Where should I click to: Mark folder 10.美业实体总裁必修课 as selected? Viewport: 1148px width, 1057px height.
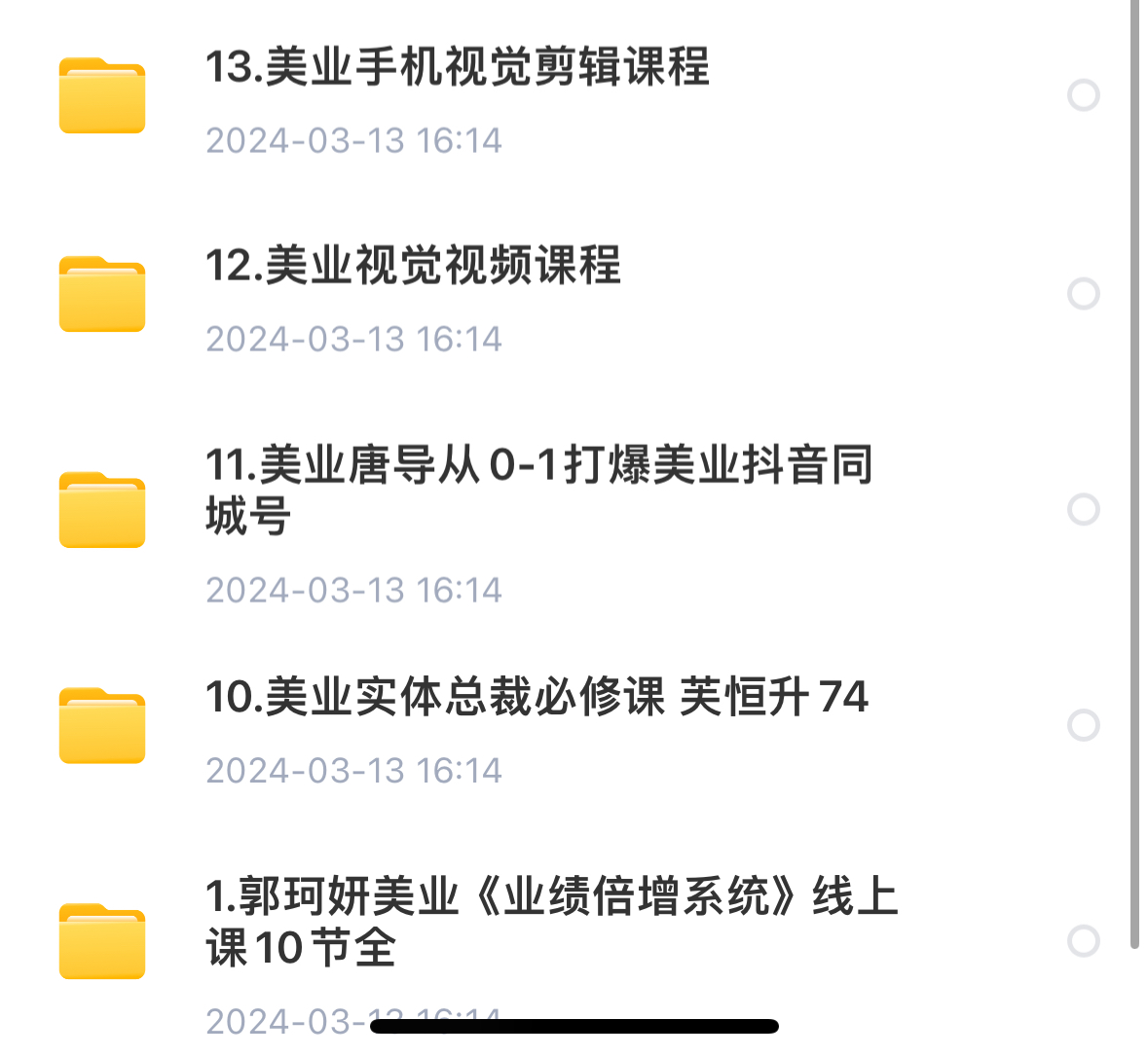click(1084, 725)
